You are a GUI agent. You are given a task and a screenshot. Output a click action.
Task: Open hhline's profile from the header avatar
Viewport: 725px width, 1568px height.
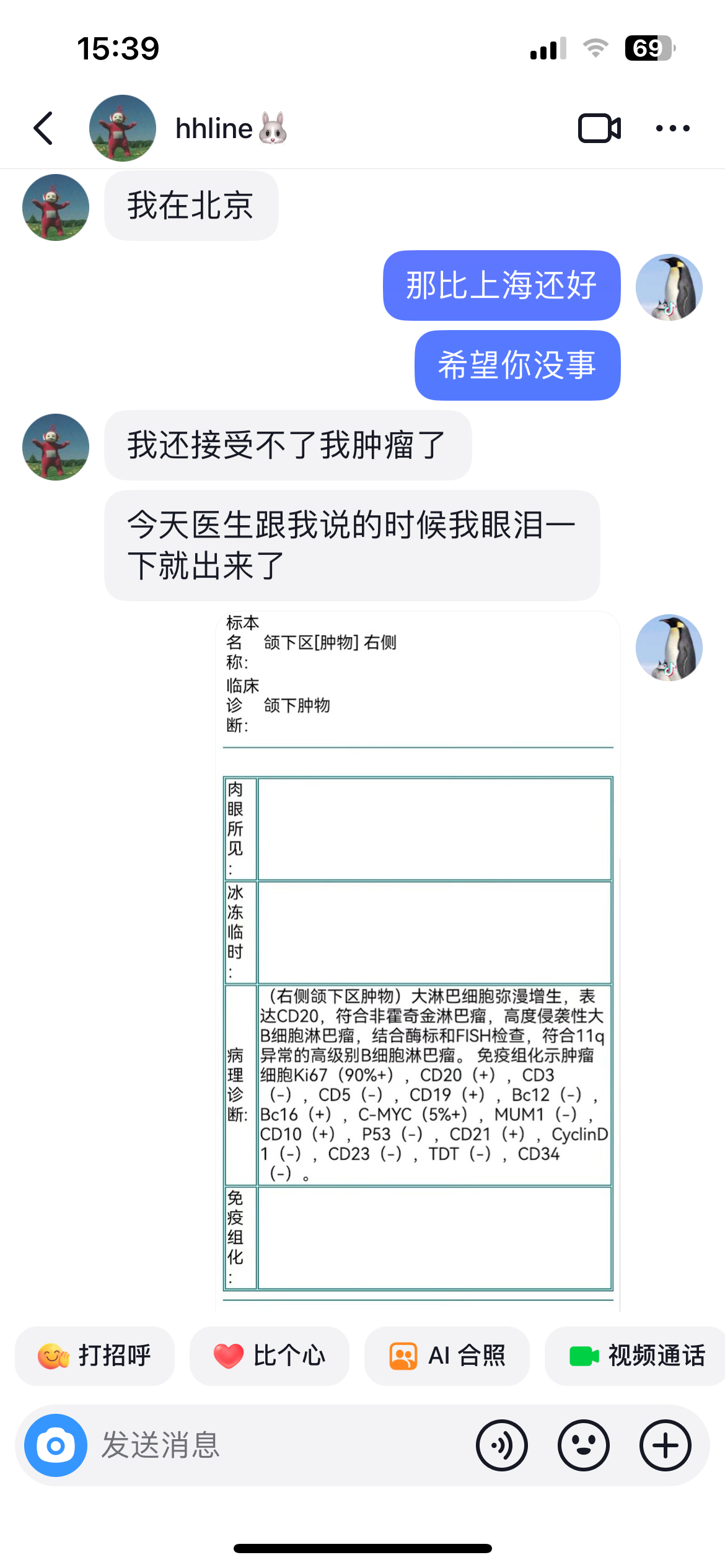[x=123, y=128]
